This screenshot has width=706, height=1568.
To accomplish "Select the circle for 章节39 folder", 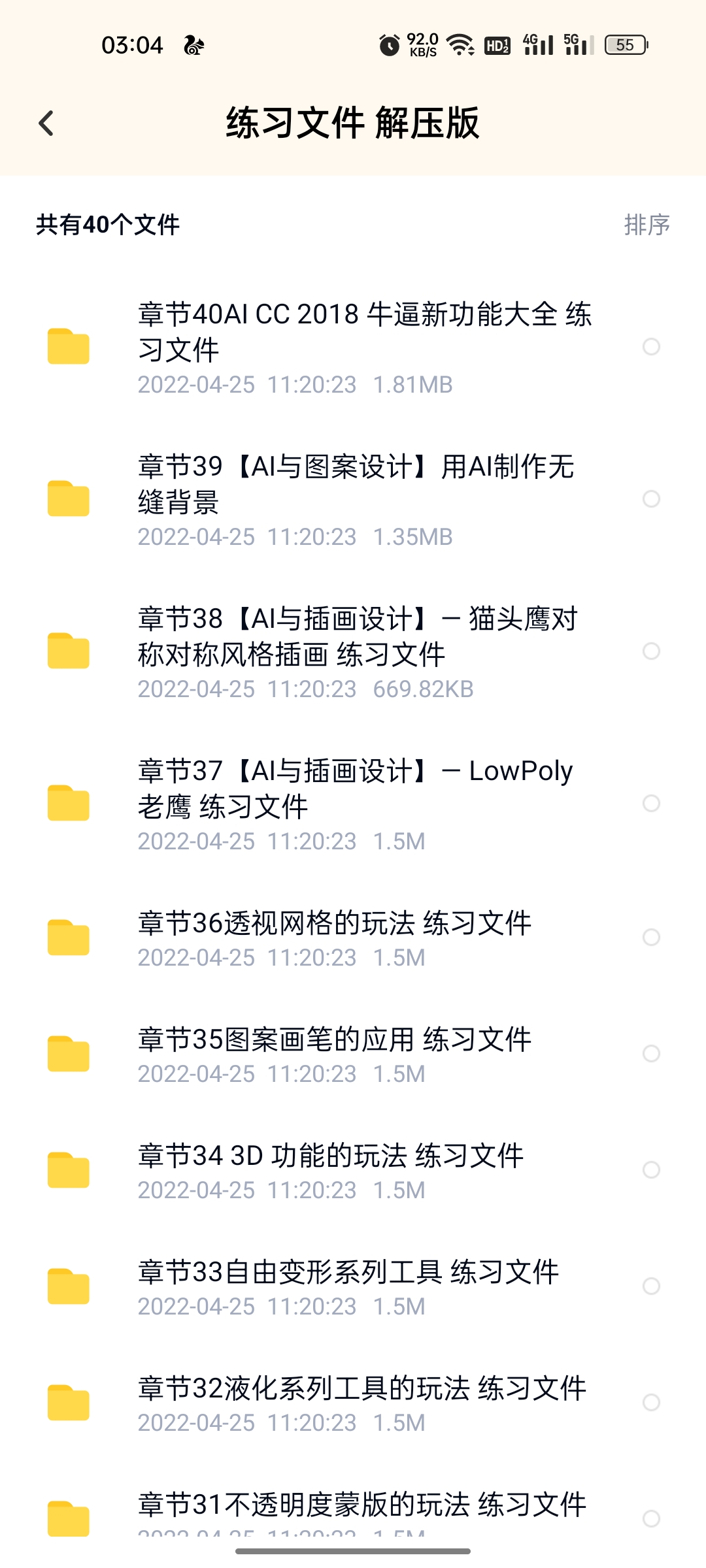I will (x=651, y=498).
